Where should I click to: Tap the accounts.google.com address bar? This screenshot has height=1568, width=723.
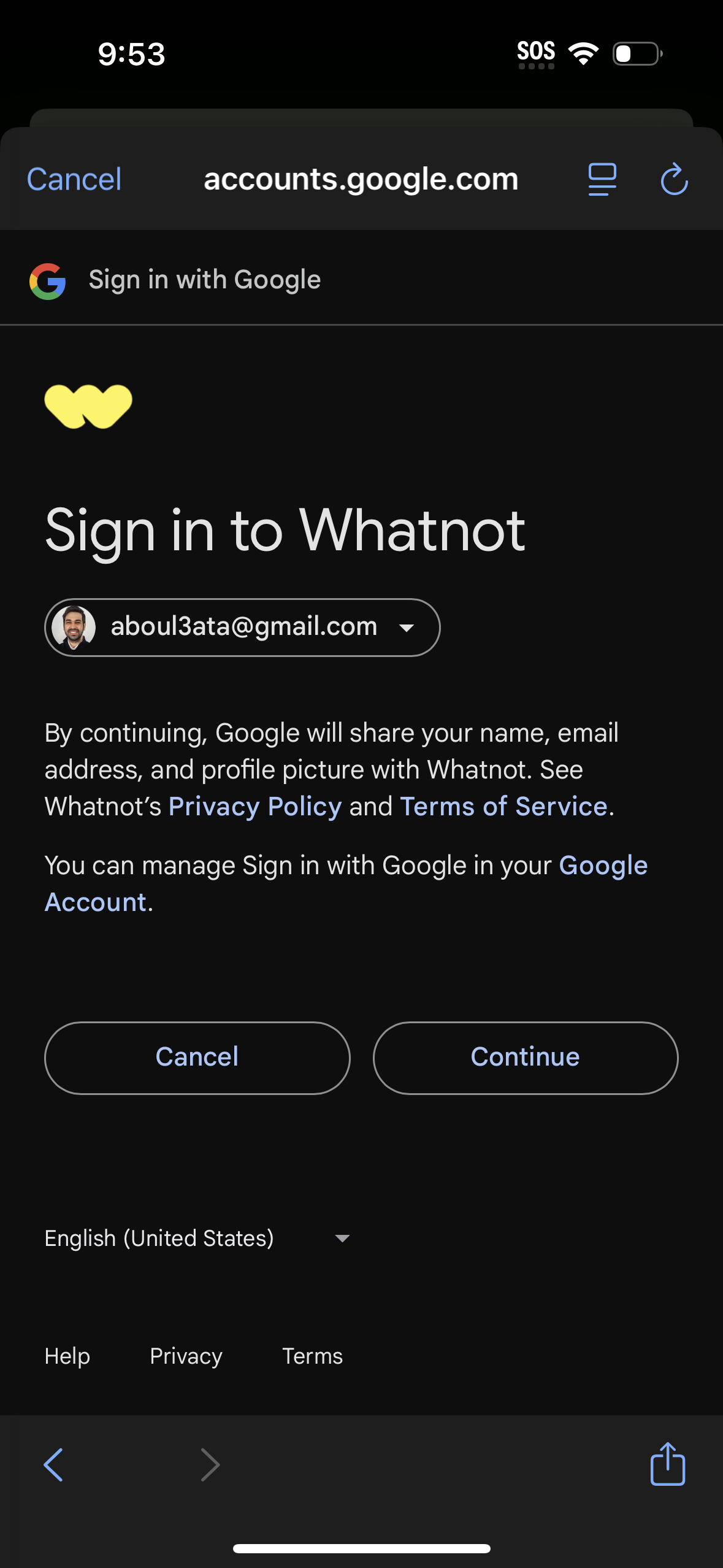pos(361,179)
